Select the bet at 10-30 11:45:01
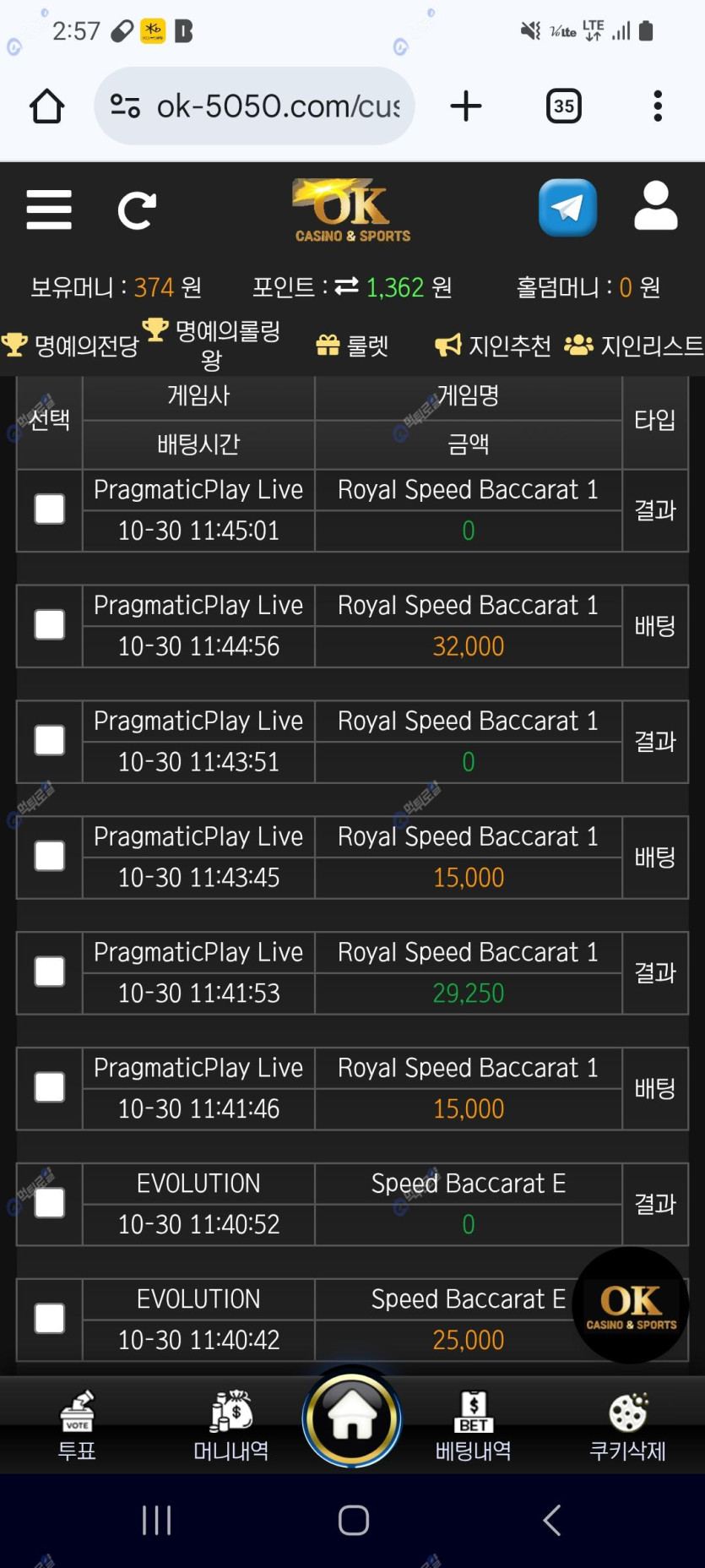This screenshot has height=1568, width=705. point(50,509)
